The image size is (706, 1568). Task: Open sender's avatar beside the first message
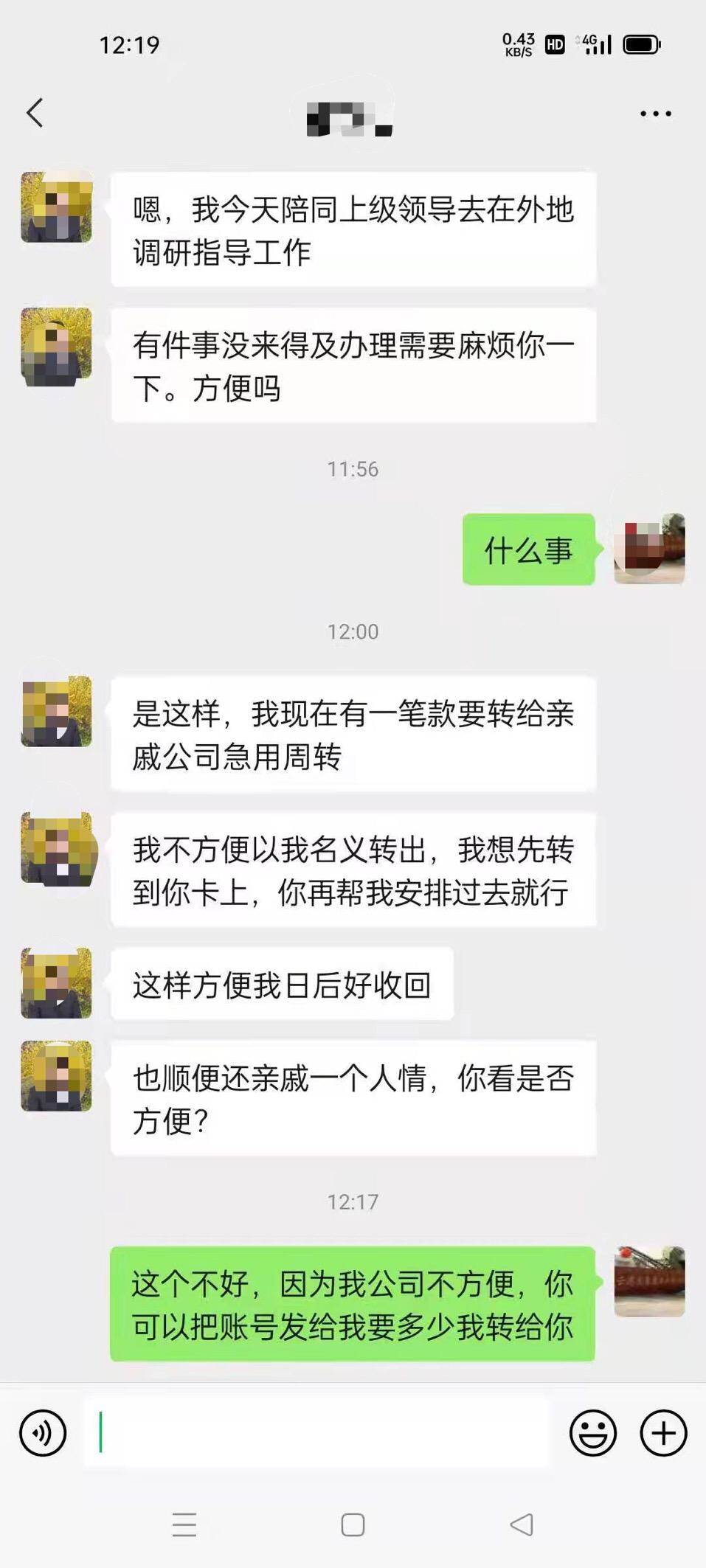click(x=57, y=207)
